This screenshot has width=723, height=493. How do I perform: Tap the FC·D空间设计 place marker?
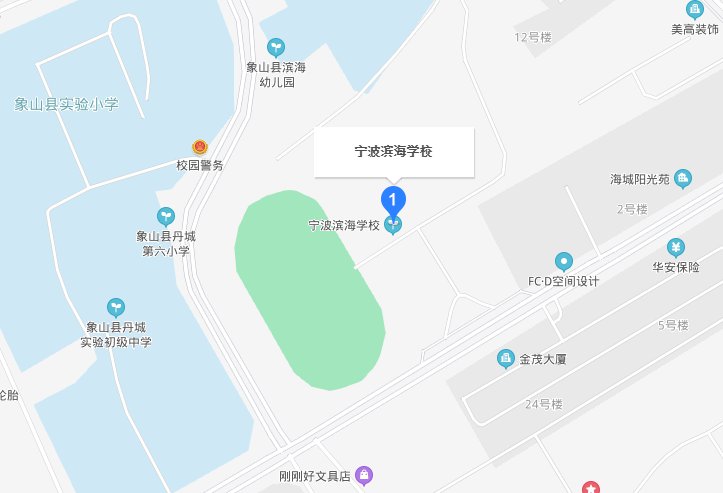[564, 262]
